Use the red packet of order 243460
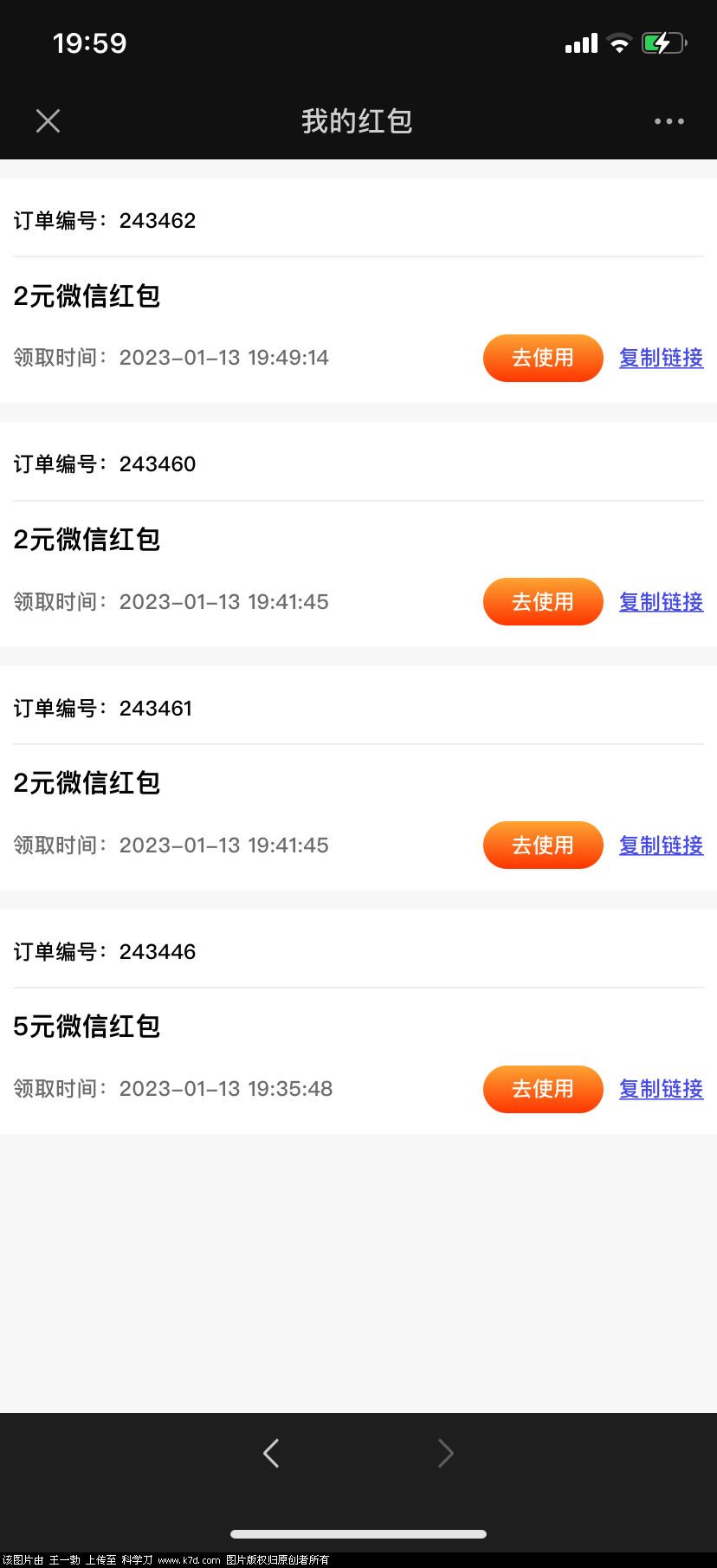 point(543,601)
